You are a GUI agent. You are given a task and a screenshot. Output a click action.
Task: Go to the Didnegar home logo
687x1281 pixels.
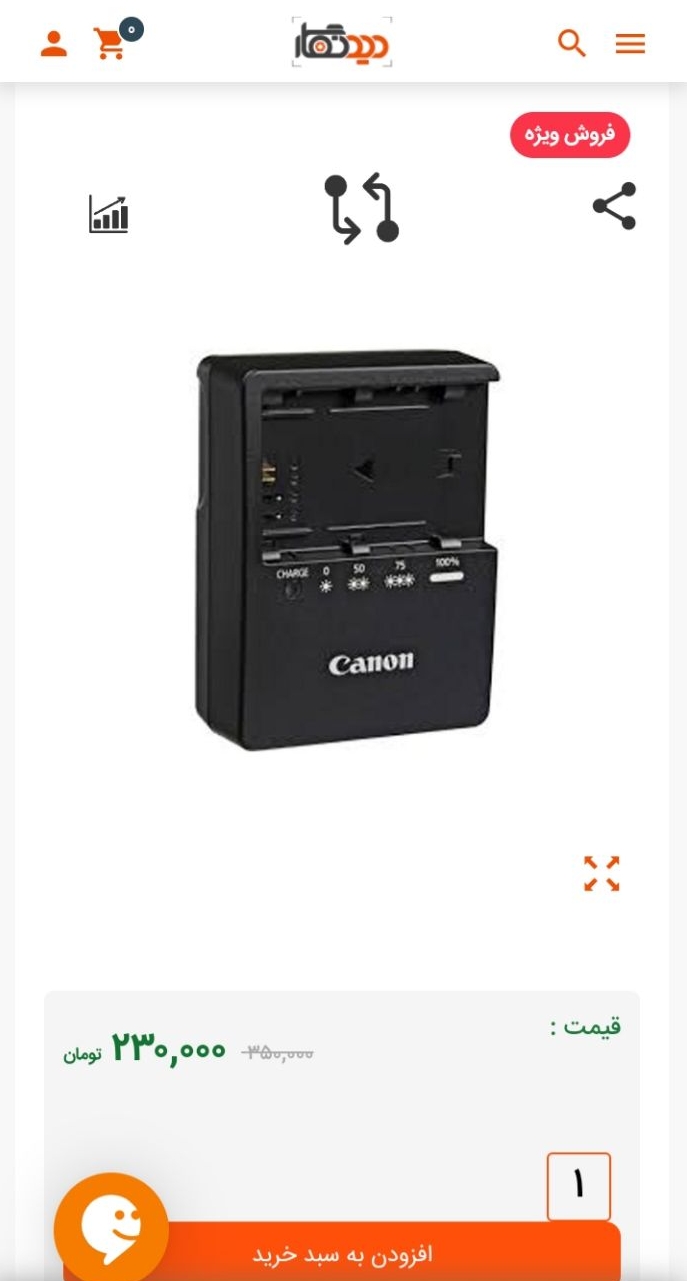pyautogui.click(x=342, y=43)
